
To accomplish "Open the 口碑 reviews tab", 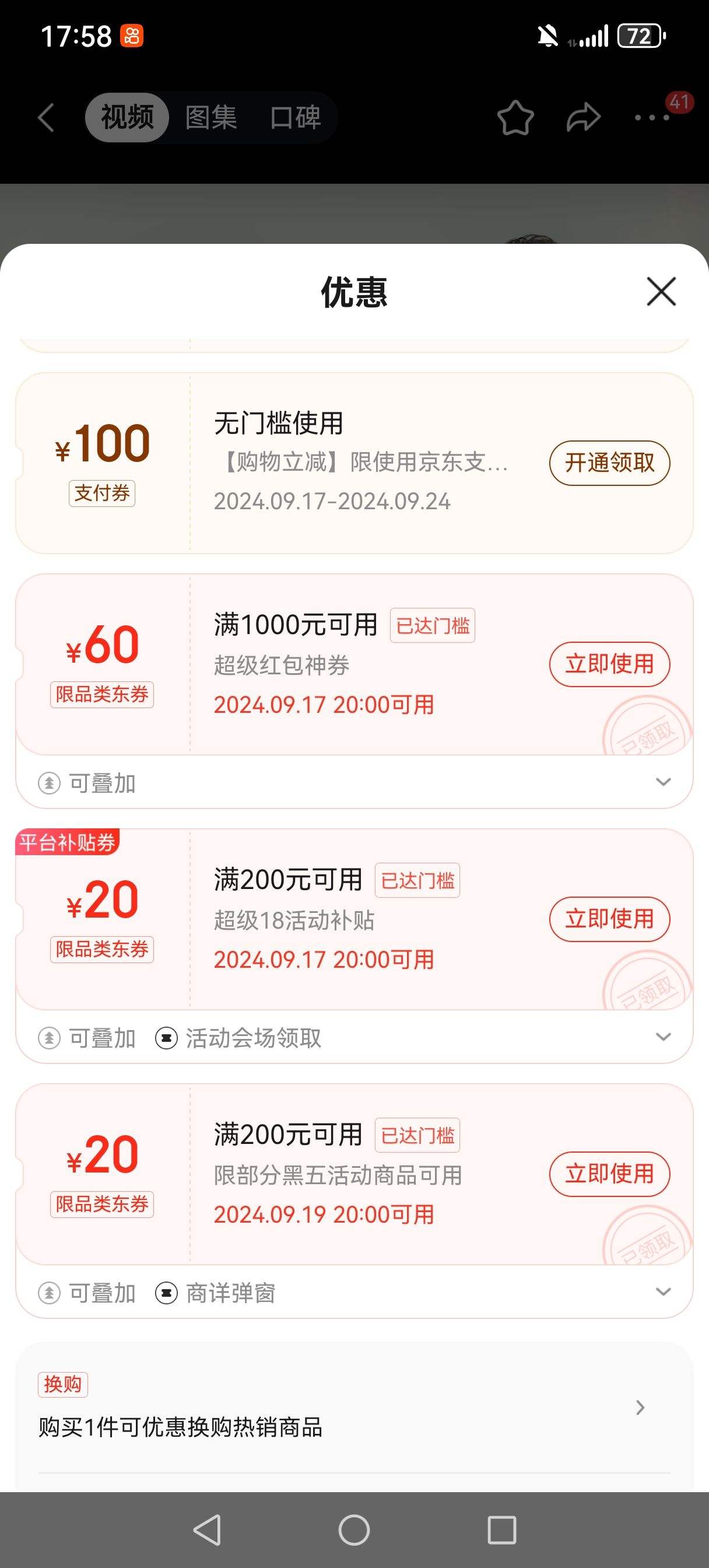I will pyautogui.click(x=295, y=117).
